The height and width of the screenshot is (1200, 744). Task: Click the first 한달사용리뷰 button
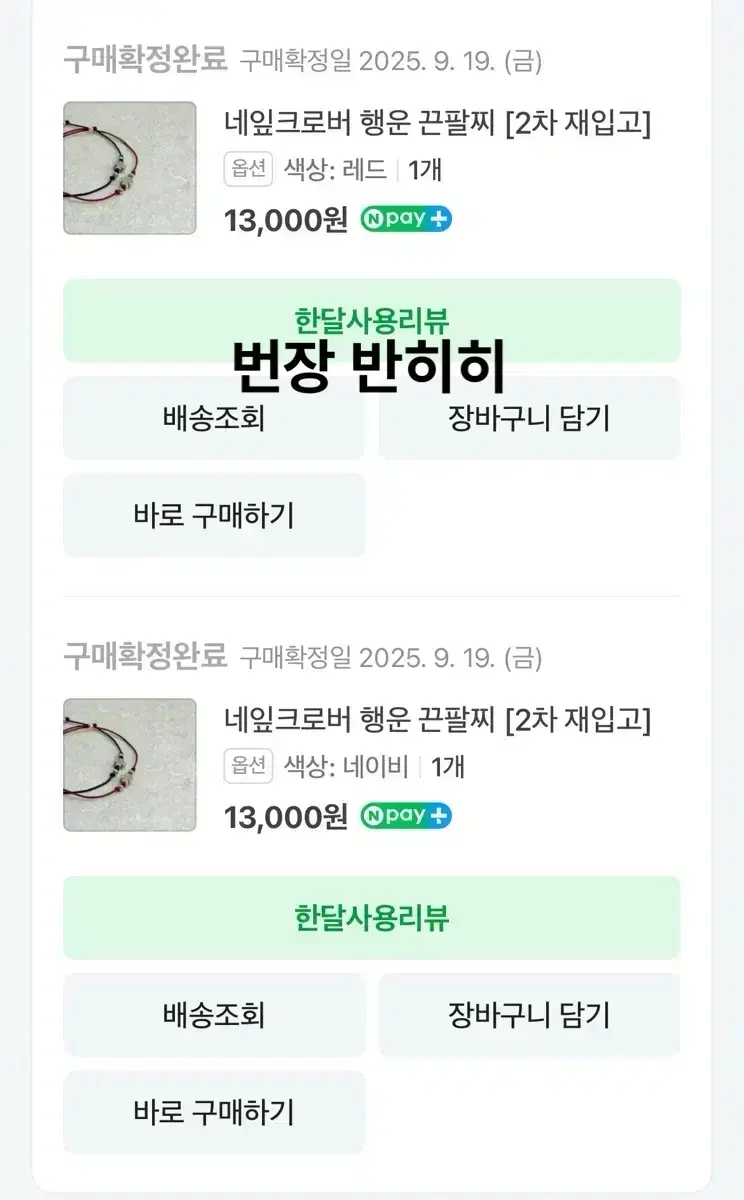point(372,321)
